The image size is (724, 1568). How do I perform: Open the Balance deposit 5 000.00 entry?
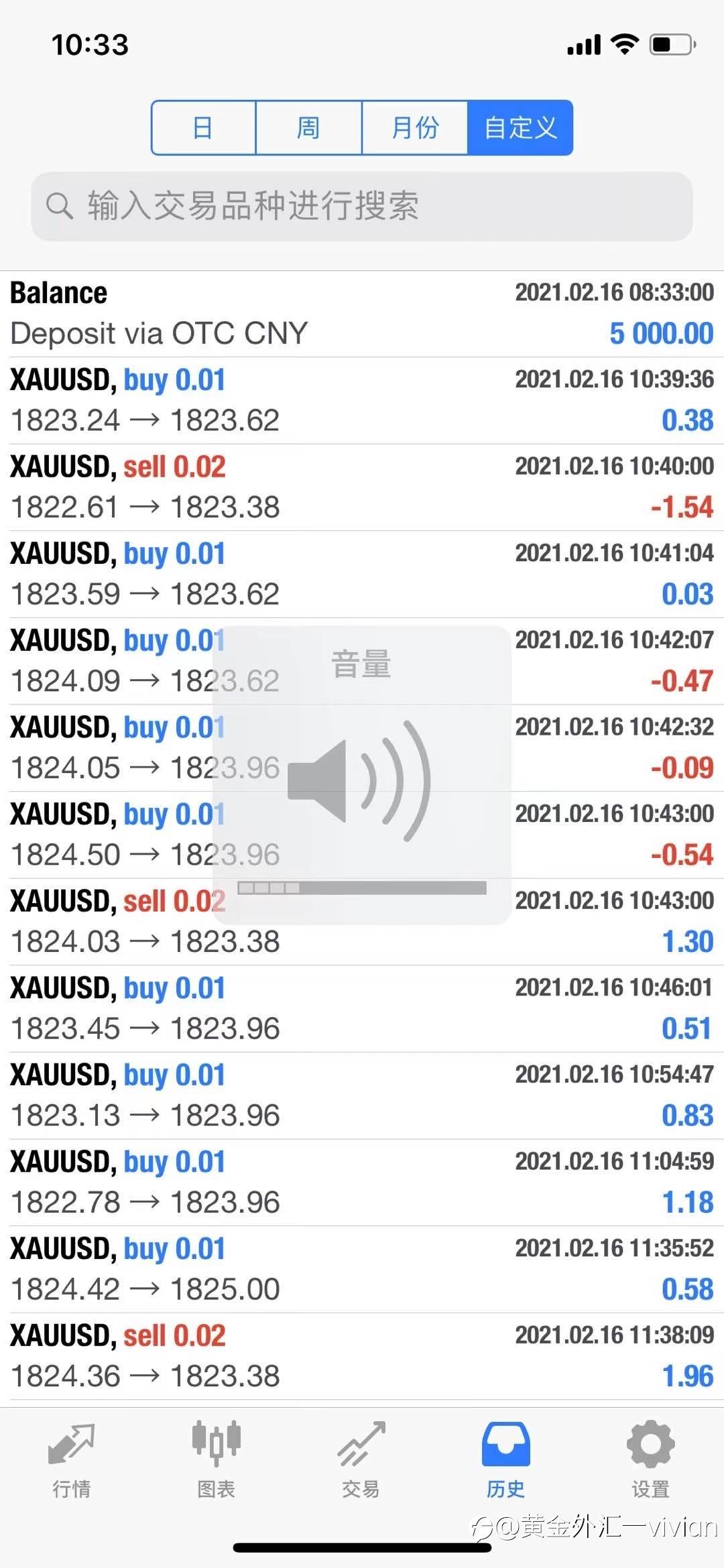click(362, 314)
